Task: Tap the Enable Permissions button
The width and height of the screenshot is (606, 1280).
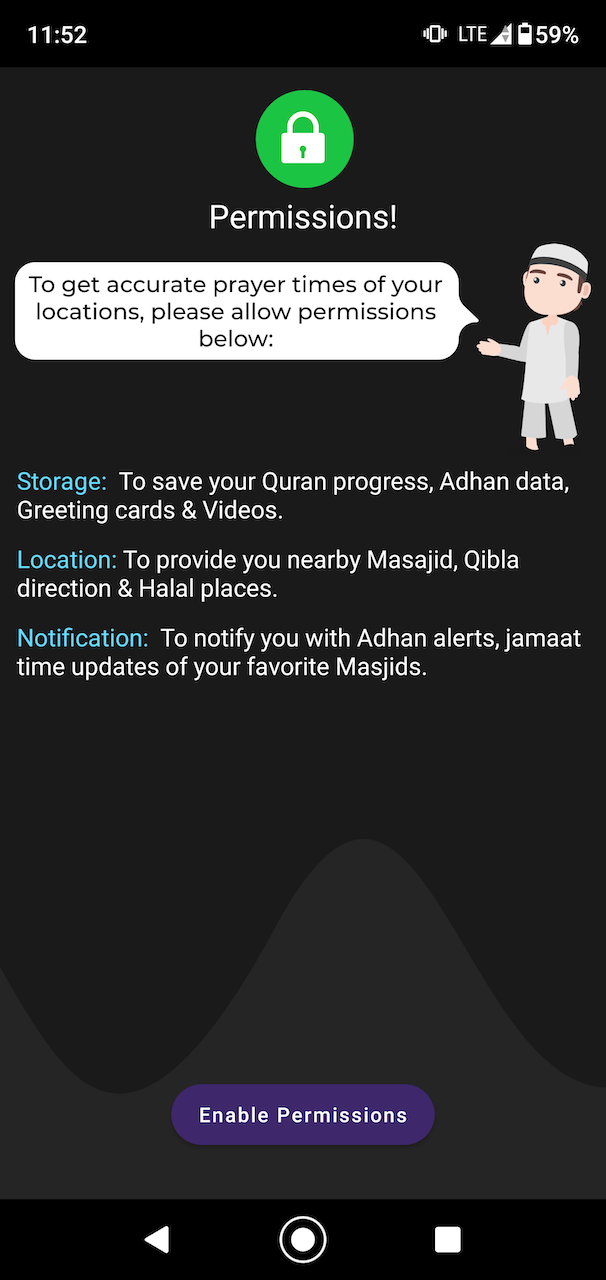Action: pos(303,1115)
